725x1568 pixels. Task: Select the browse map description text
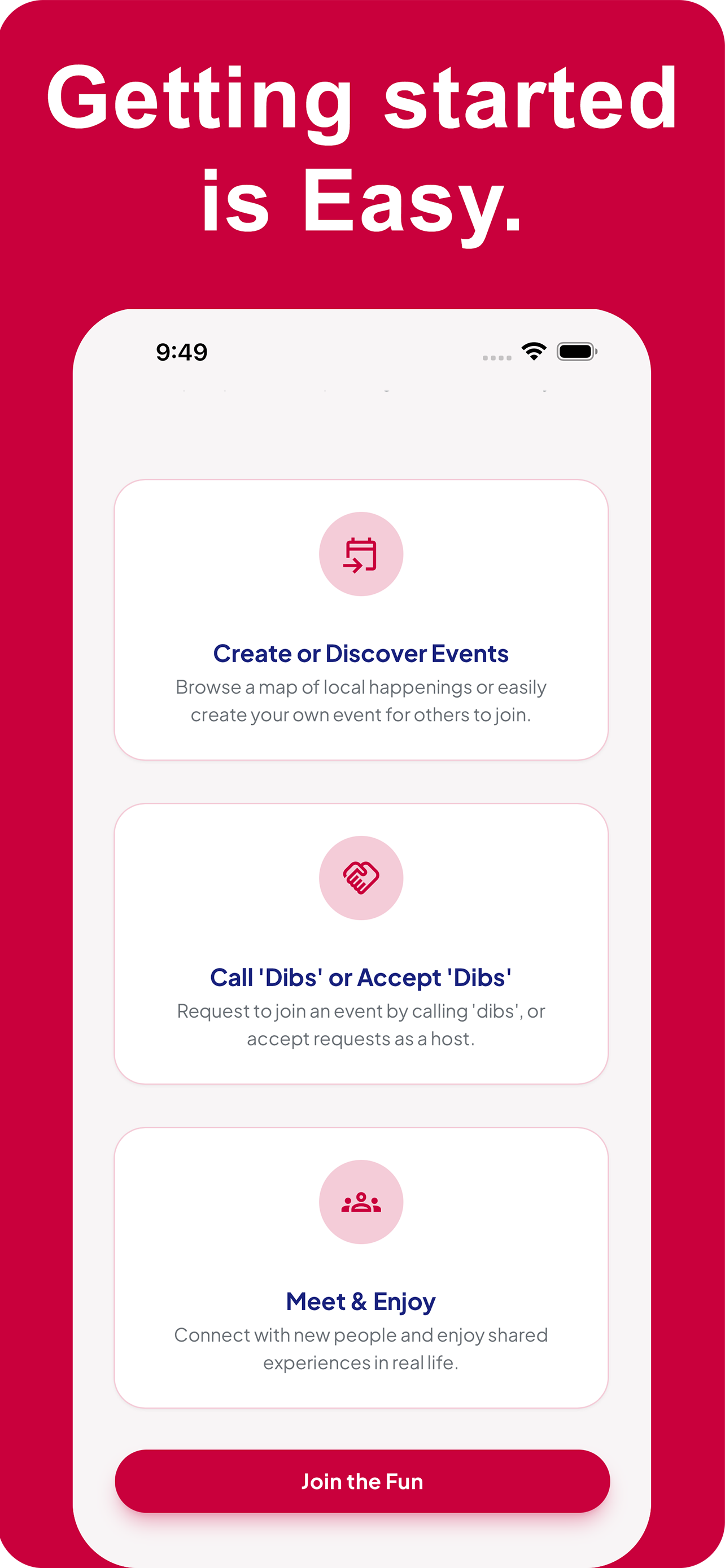tap(361, 700)
